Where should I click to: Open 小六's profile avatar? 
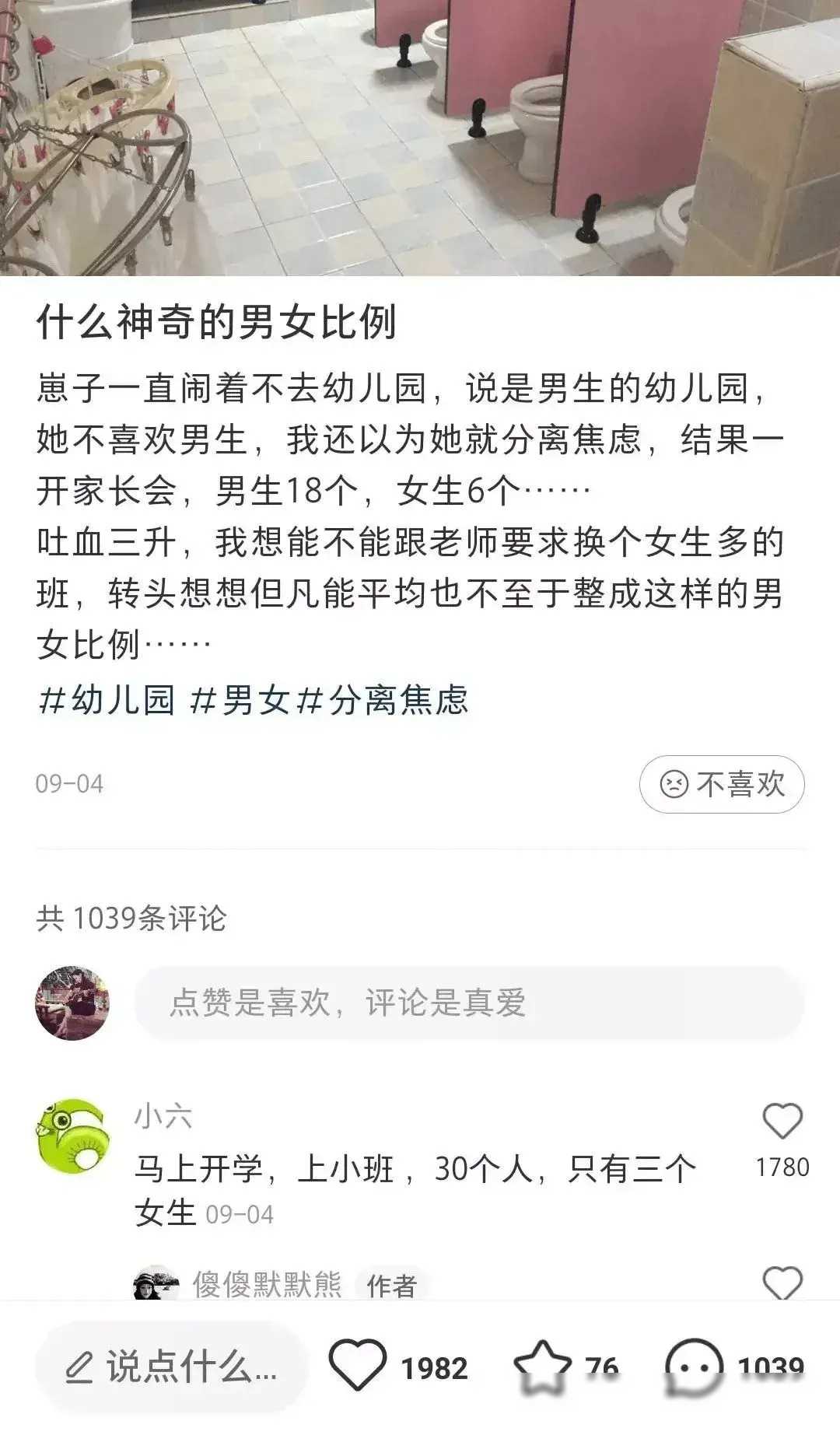click(x=73, y=1136)
